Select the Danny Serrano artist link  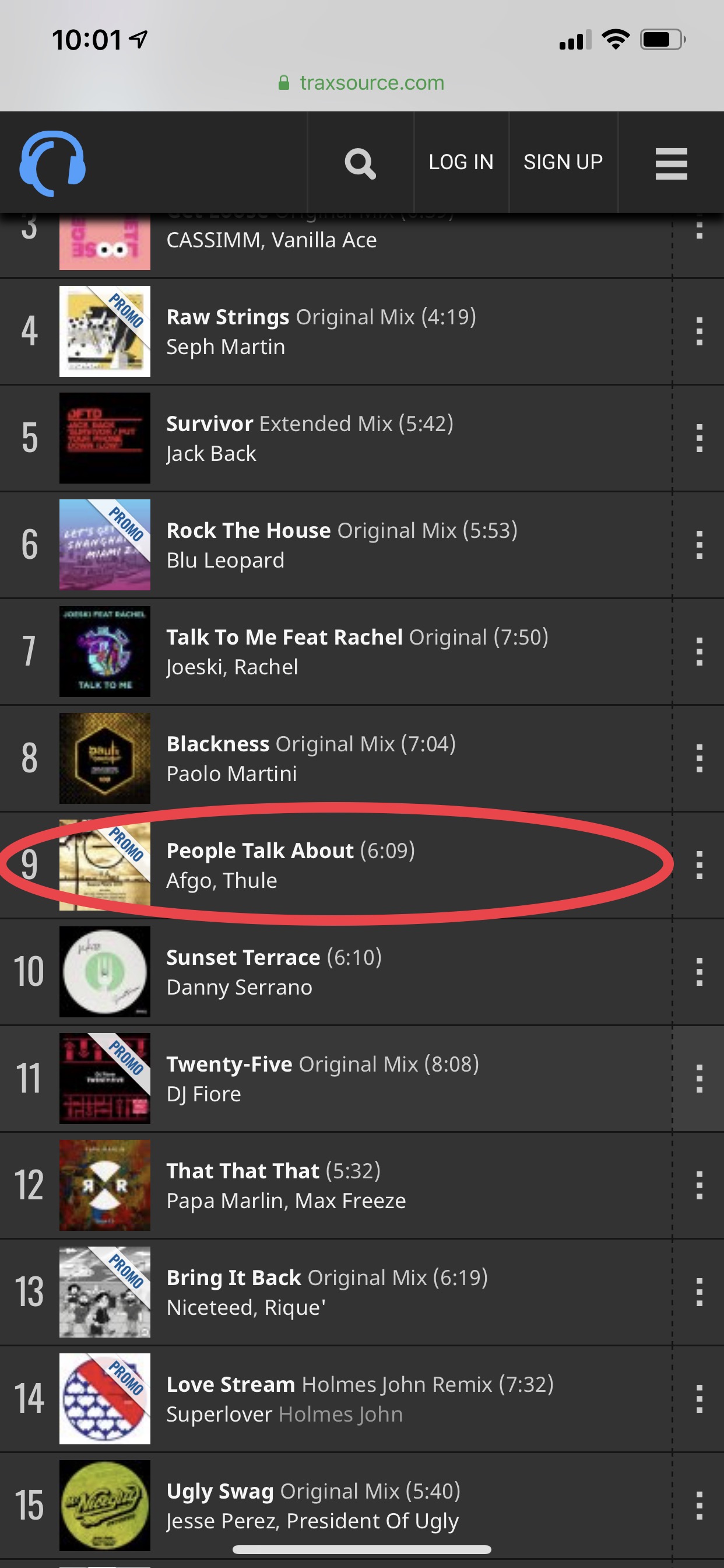pos(239,988)
